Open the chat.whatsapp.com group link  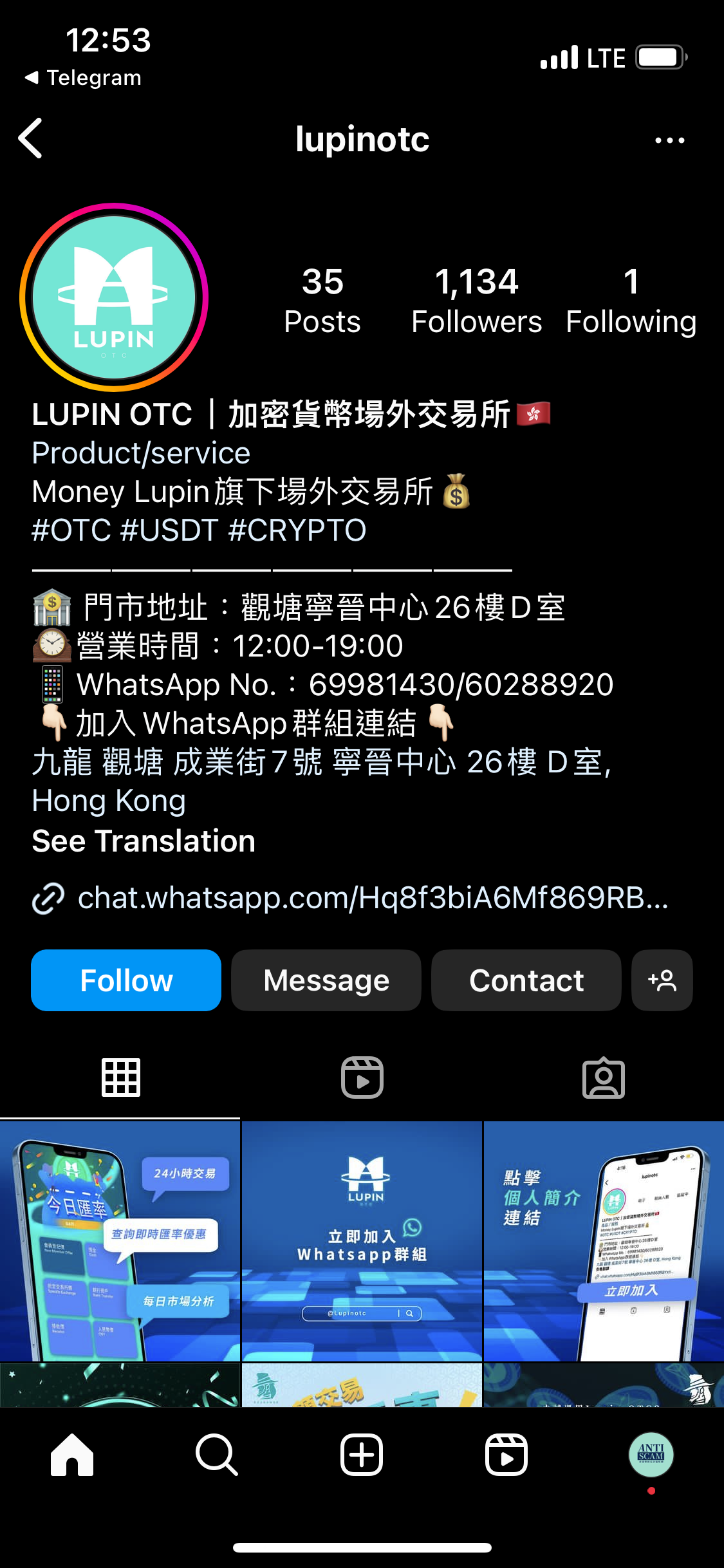[x=372, y=898]
